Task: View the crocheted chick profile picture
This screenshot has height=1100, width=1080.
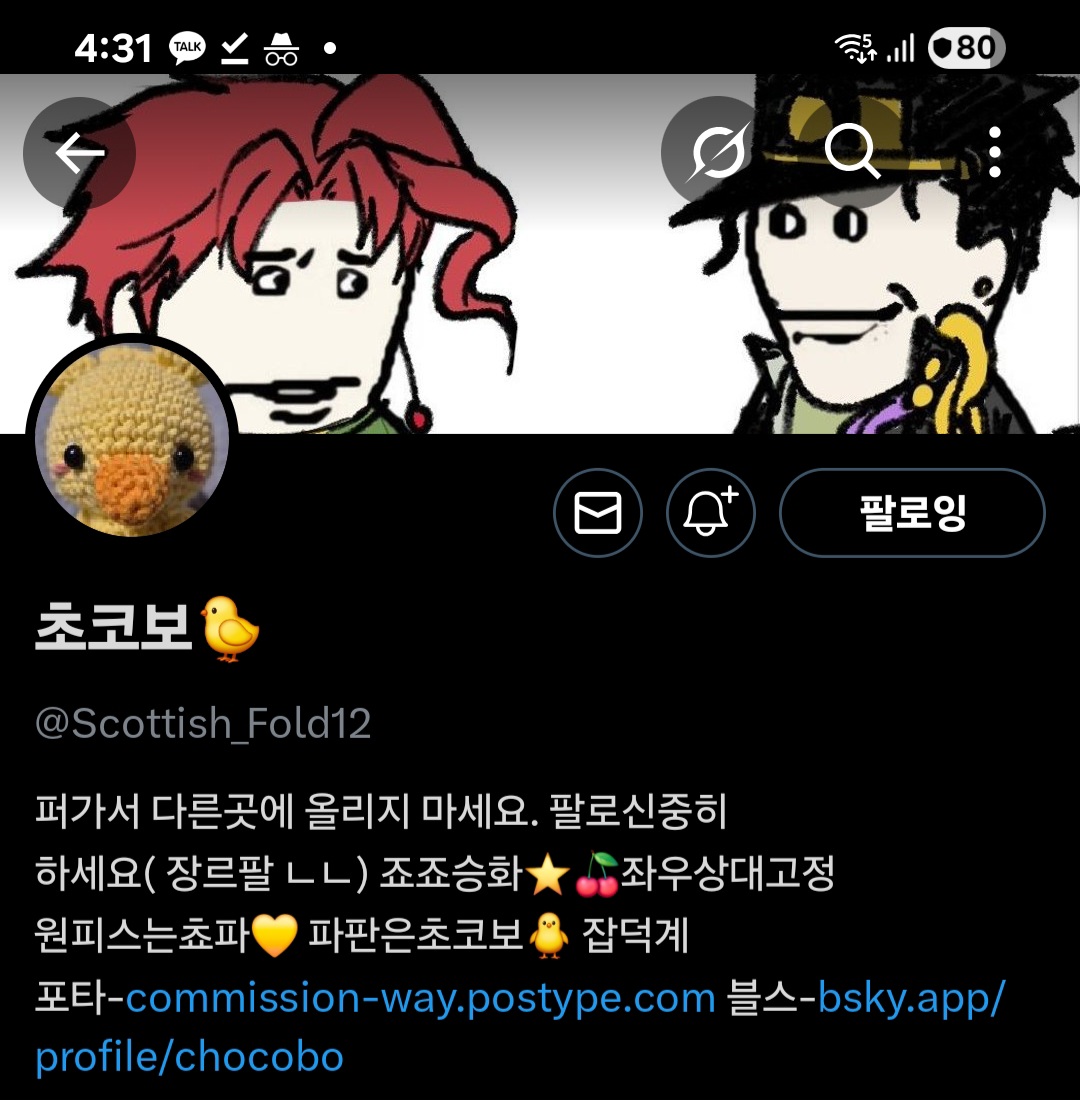Action: (x=132, y=440)
